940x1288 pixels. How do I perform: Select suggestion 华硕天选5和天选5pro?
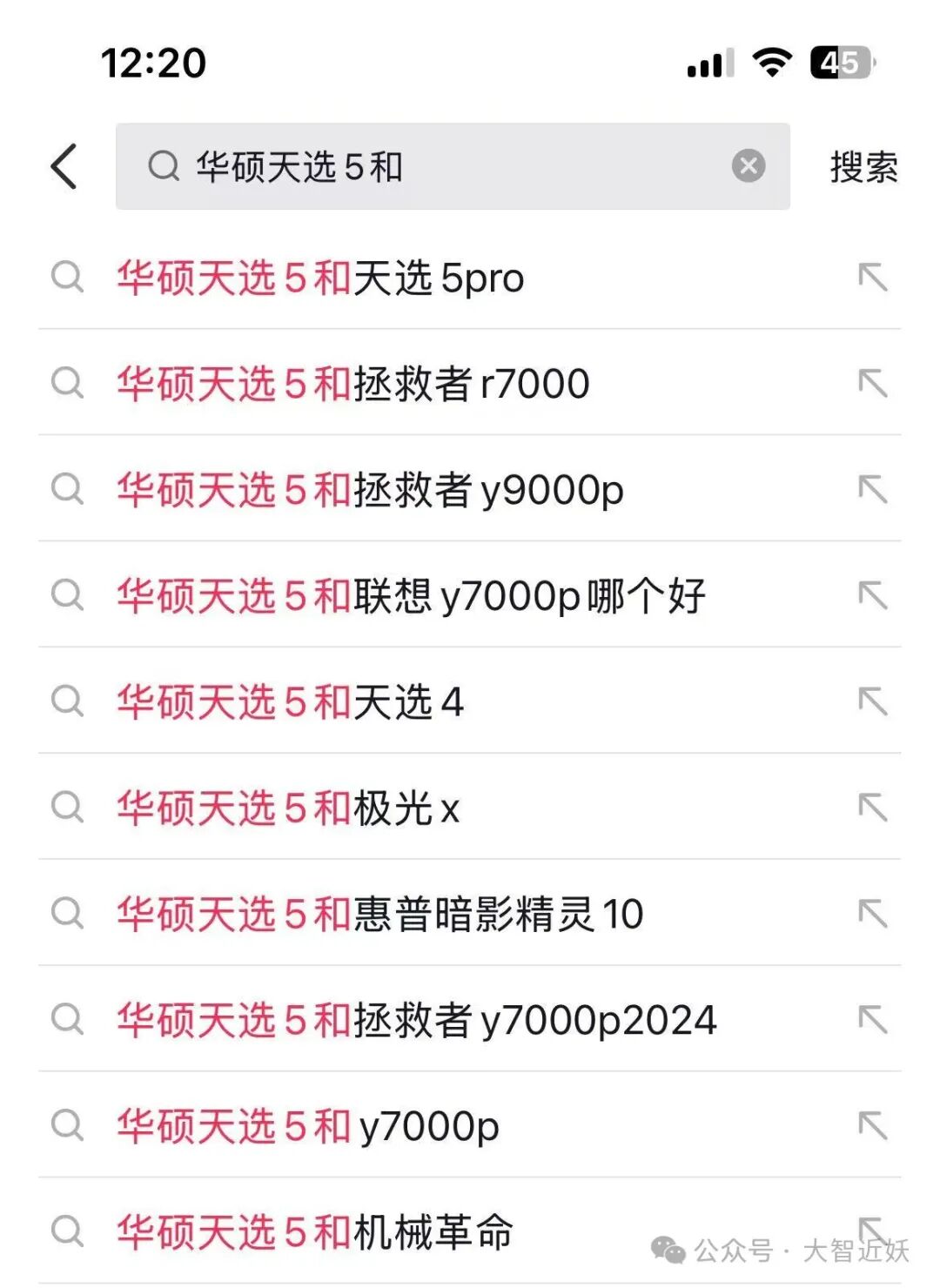(470, 278)
